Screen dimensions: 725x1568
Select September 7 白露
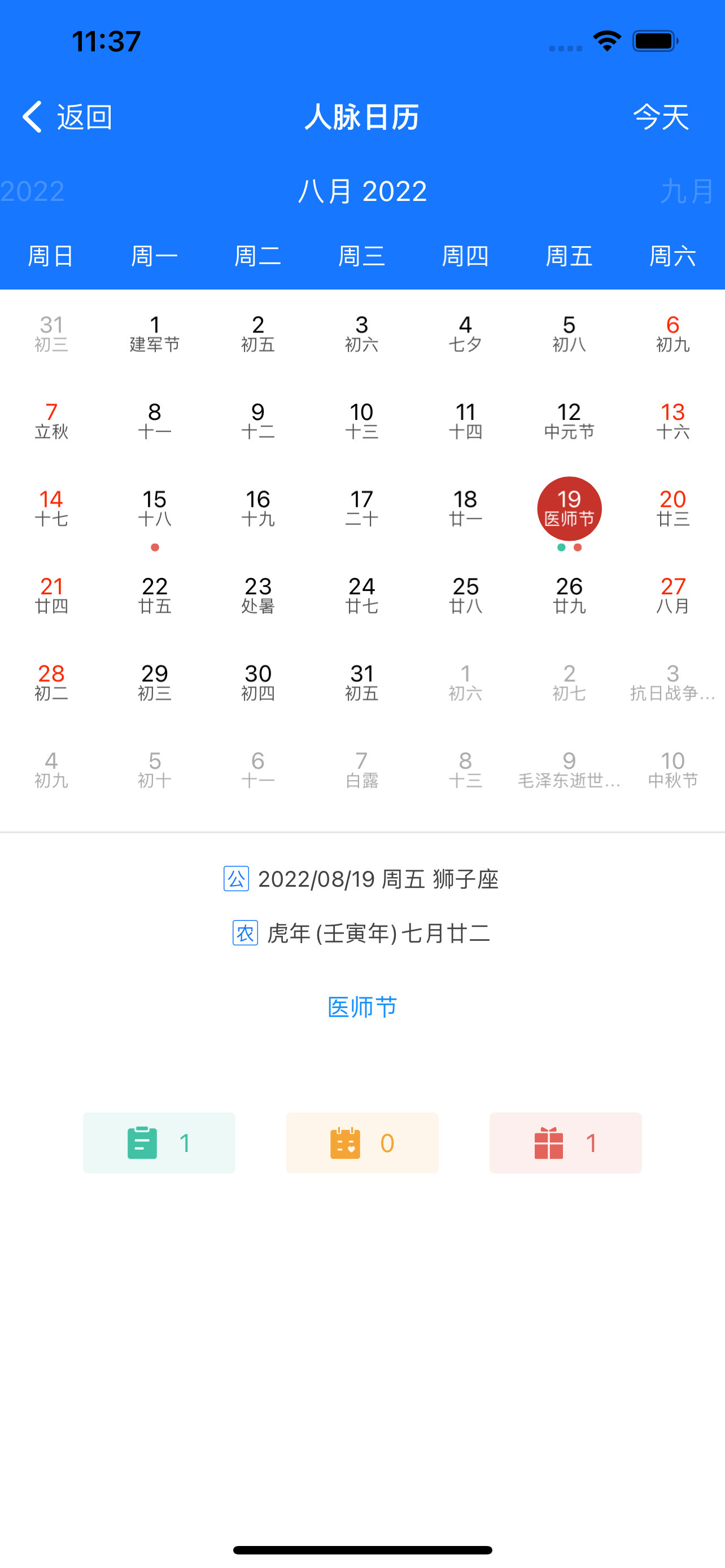[x=362, y=769]
